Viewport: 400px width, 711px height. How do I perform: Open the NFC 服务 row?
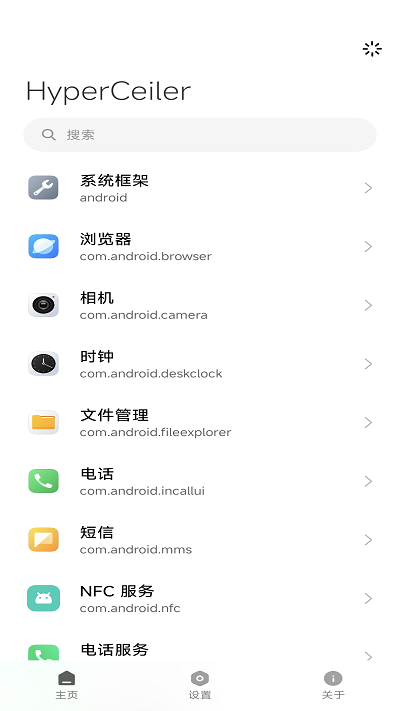tap(200, 598)
